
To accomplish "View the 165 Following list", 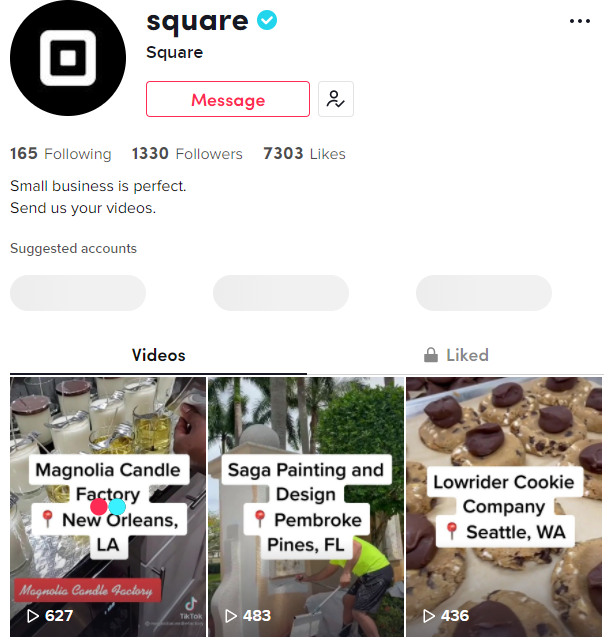I will click(60, 154).
